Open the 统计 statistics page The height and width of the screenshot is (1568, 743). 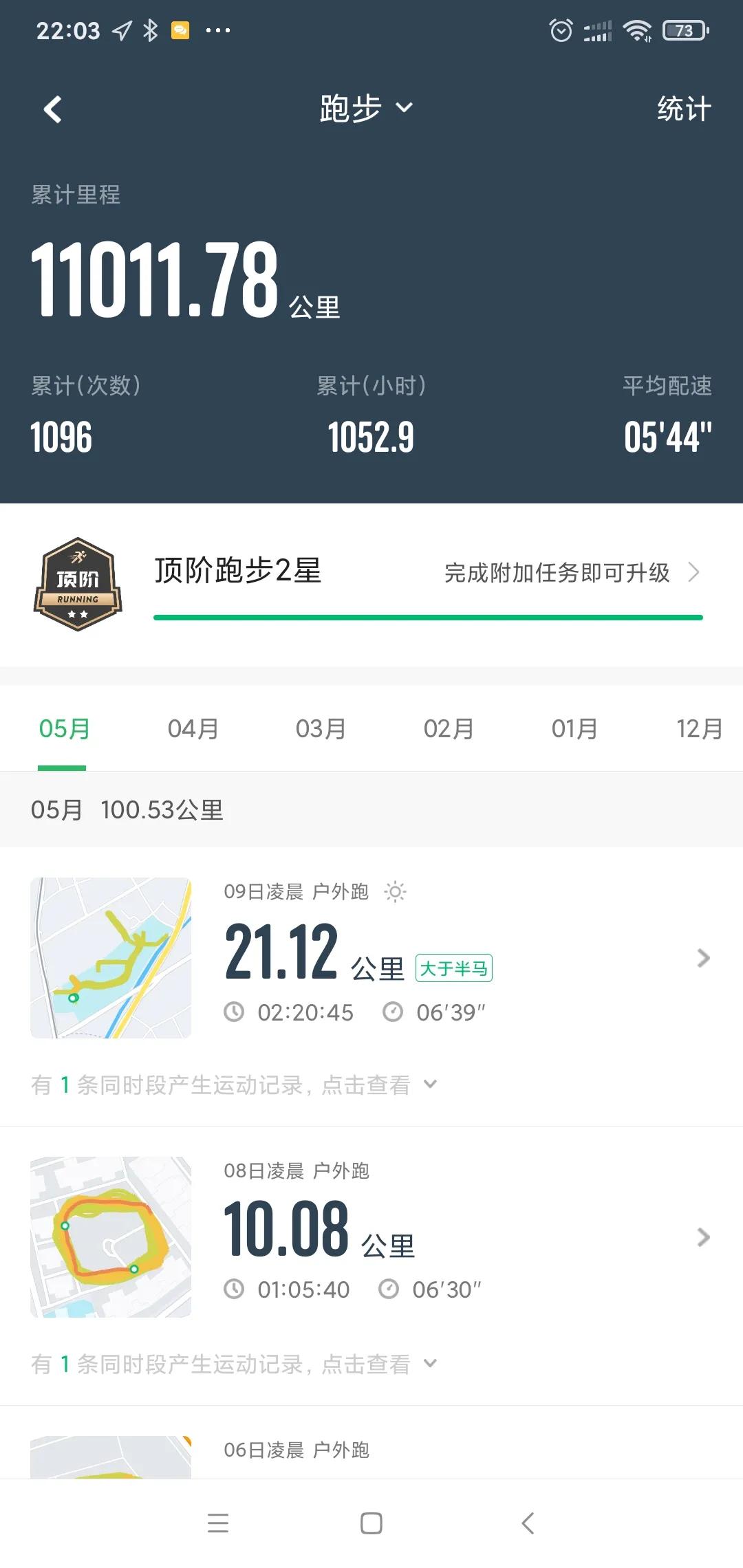(683, 109)
